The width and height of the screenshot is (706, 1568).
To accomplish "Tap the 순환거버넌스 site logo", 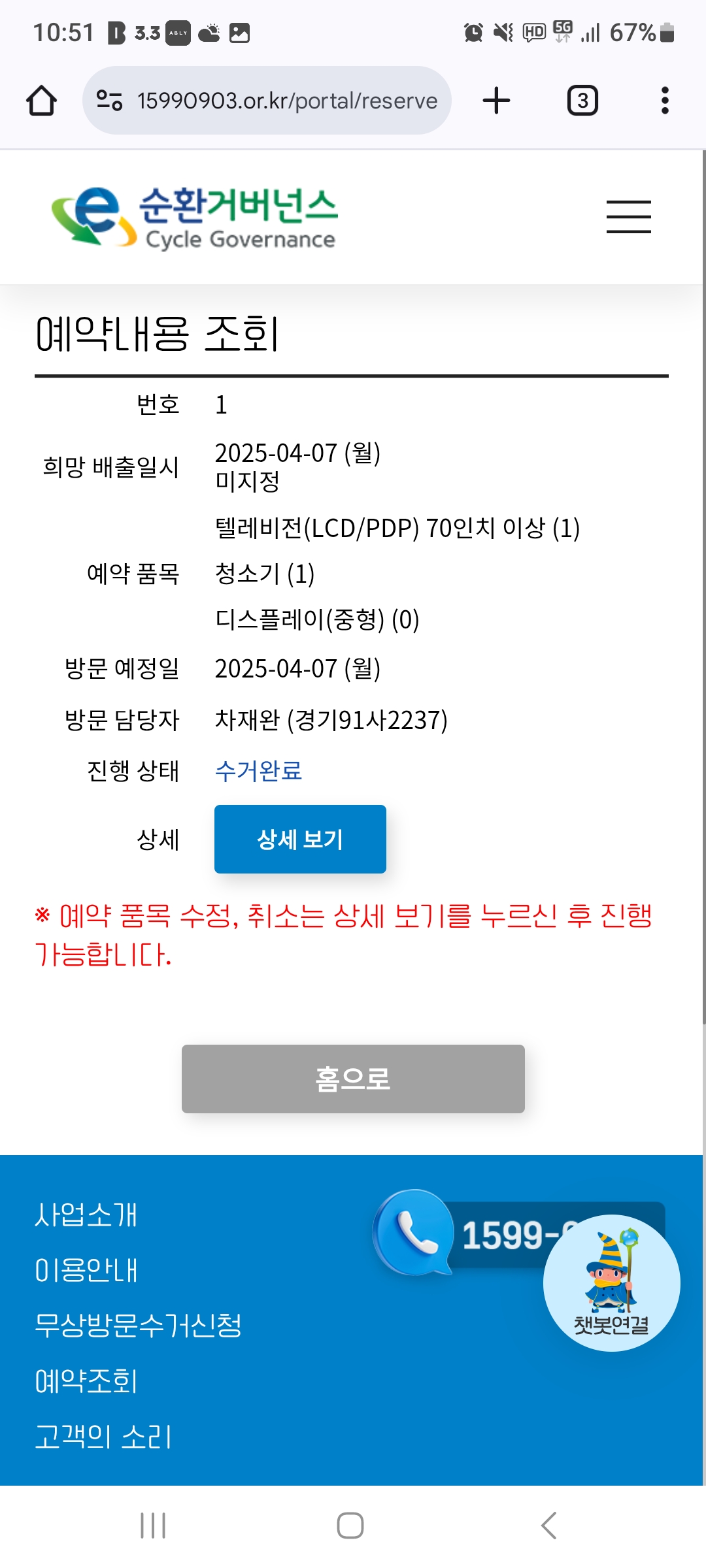I will (195, 218).
